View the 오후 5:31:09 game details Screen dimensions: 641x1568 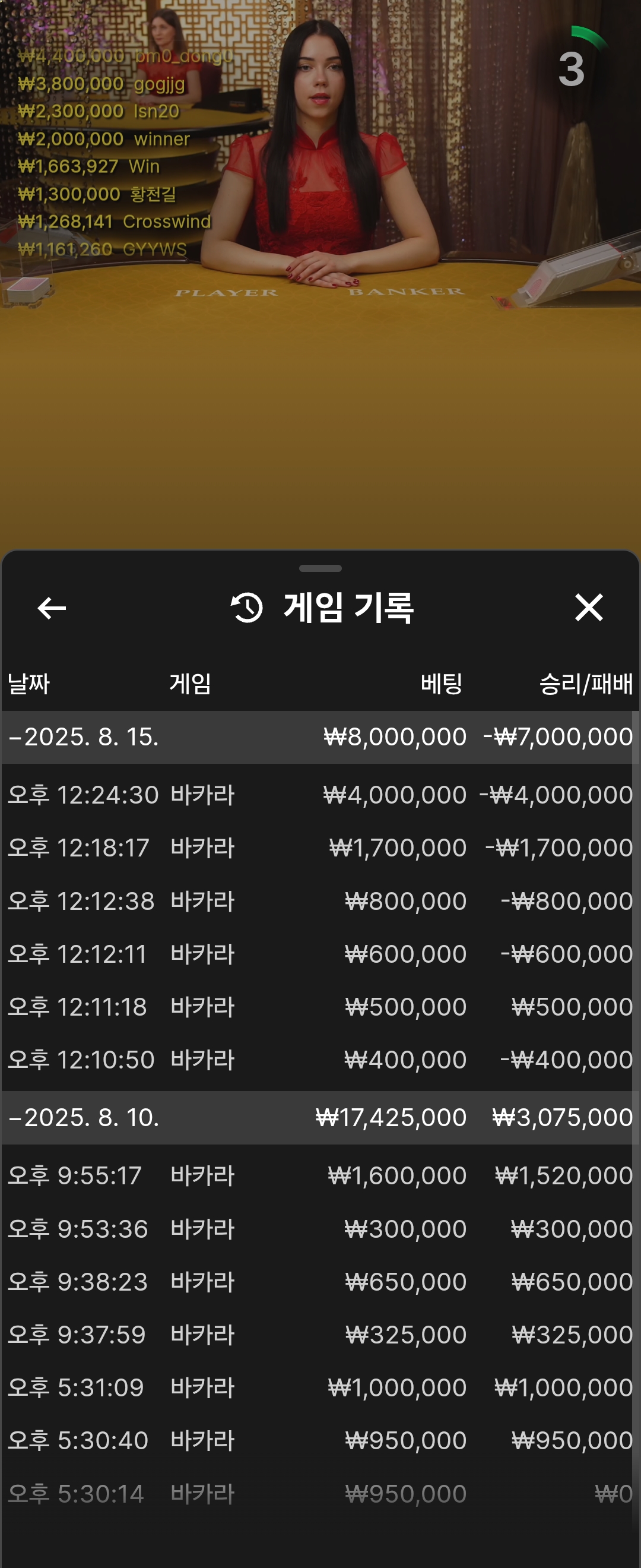(319, 1388)
